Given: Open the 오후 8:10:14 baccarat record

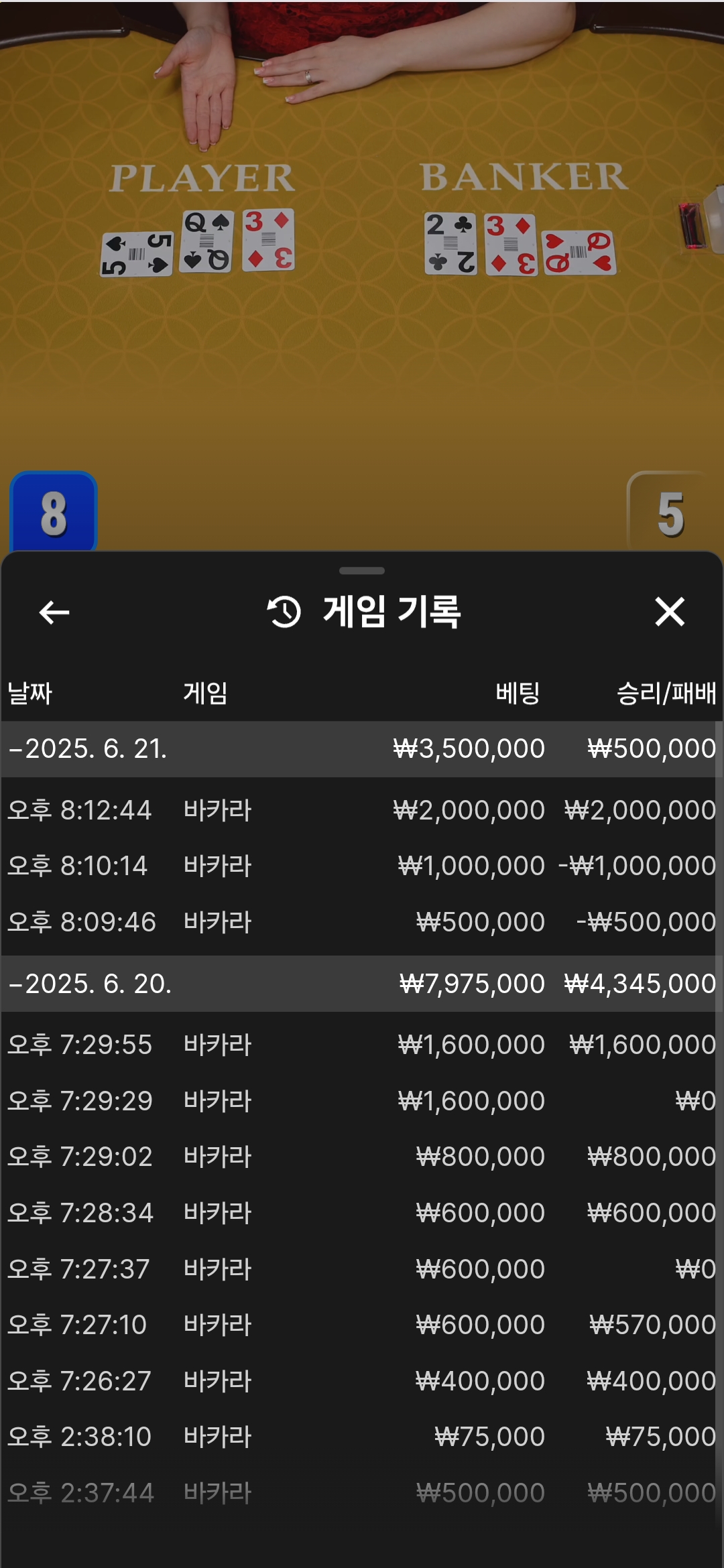Looking at the screenshot, I should pos(359,866).
